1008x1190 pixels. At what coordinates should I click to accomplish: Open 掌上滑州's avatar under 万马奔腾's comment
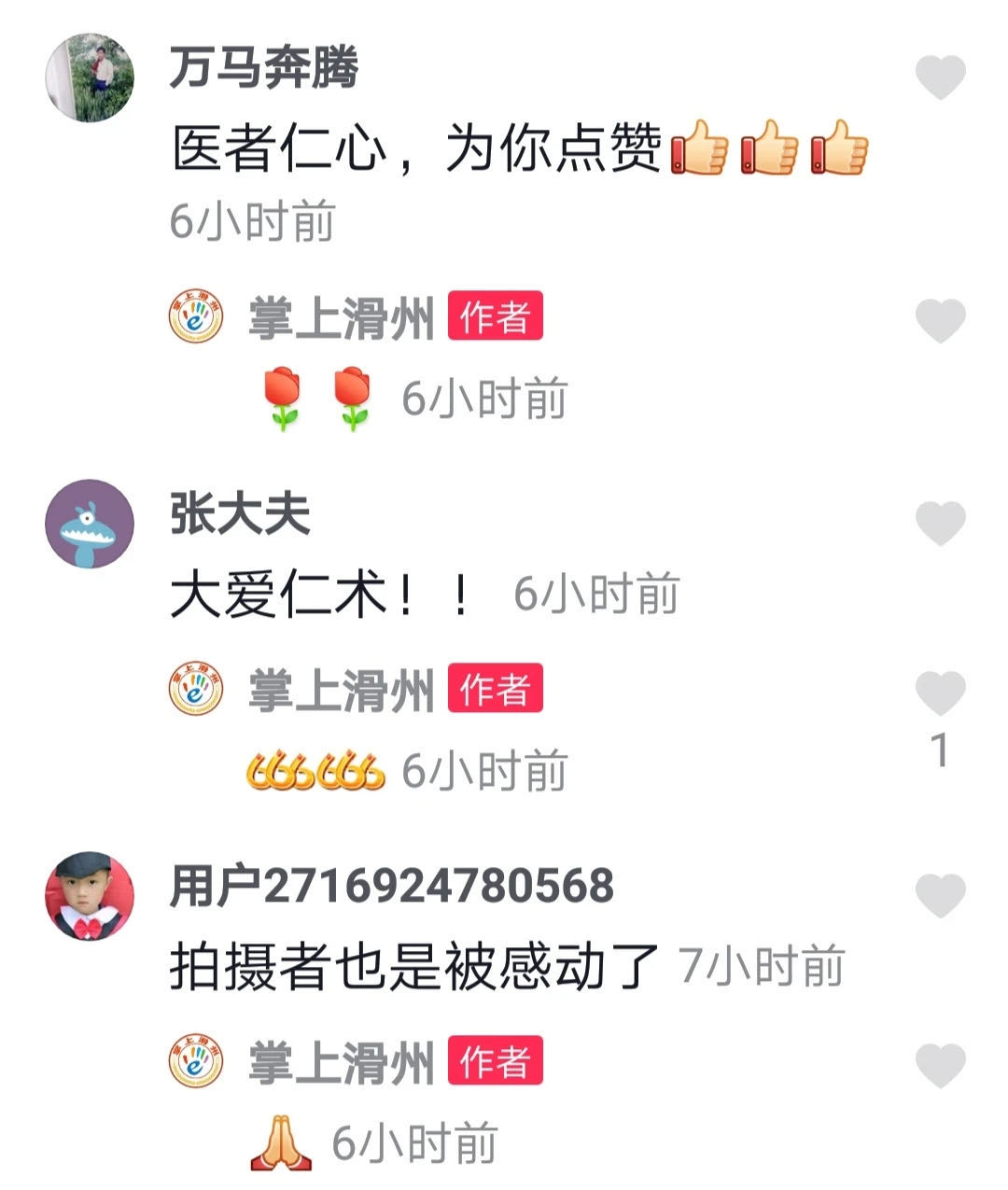point(196,319)
